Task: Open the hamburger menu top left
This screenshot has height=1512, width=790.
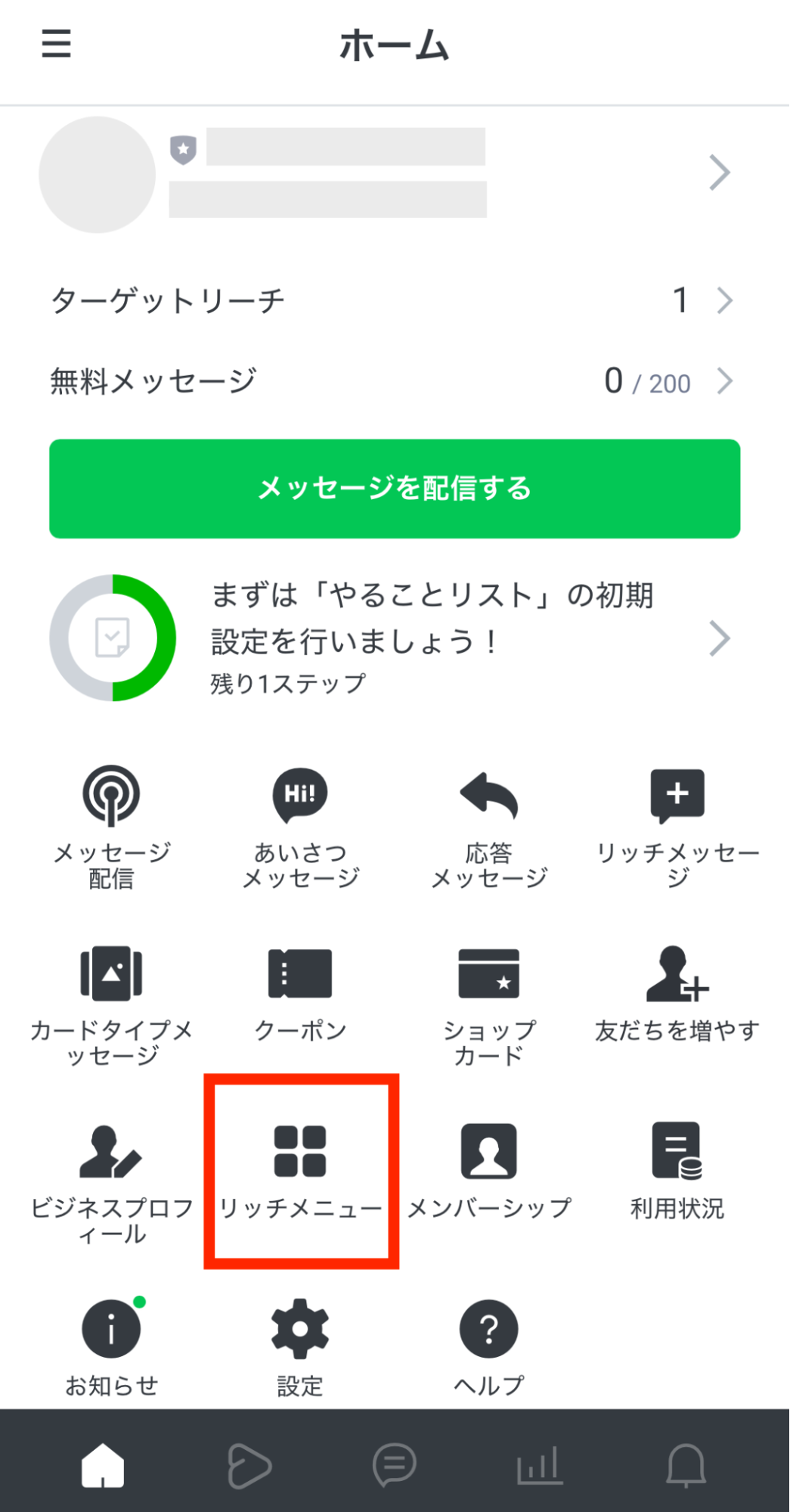Action: point(55,45)
